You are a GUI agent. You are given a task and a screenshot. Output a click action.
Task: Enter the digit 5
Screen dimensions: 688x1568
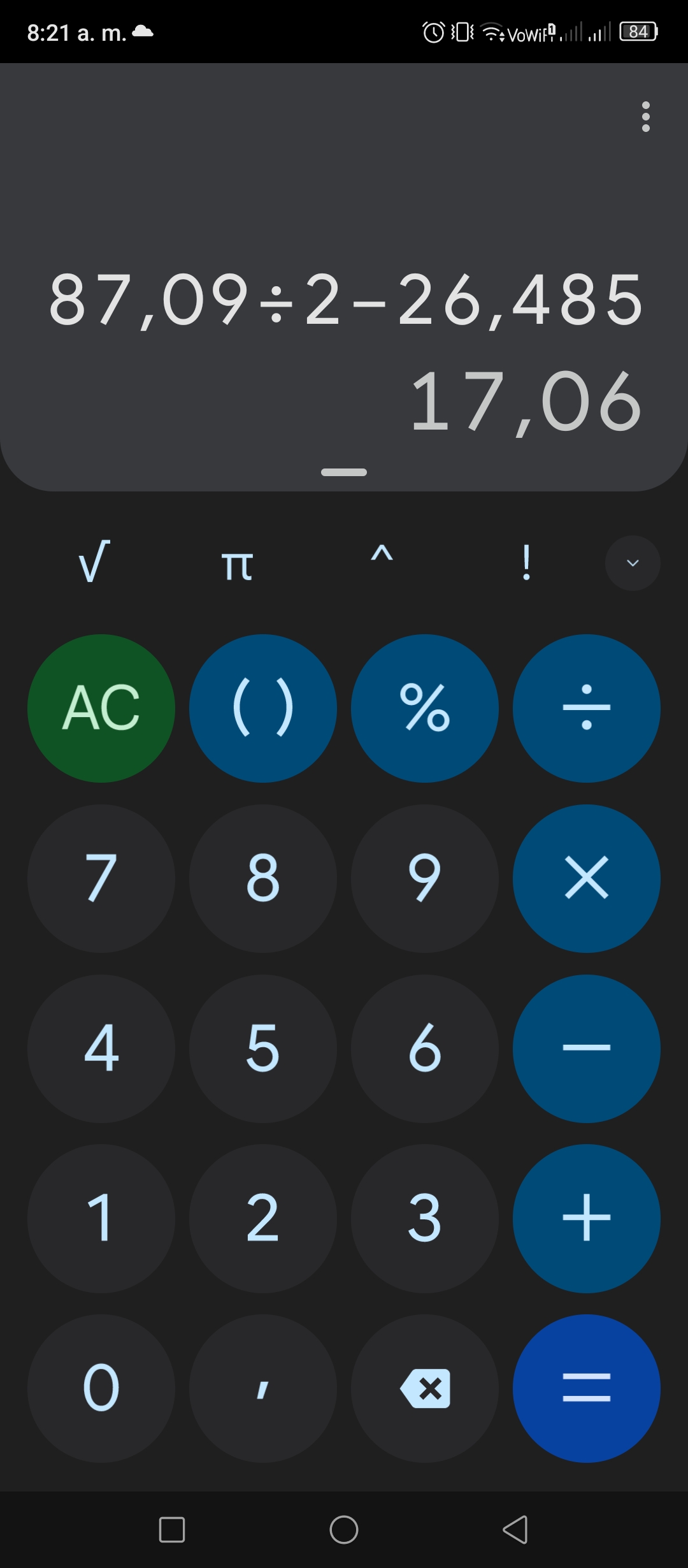point(263,1049)
